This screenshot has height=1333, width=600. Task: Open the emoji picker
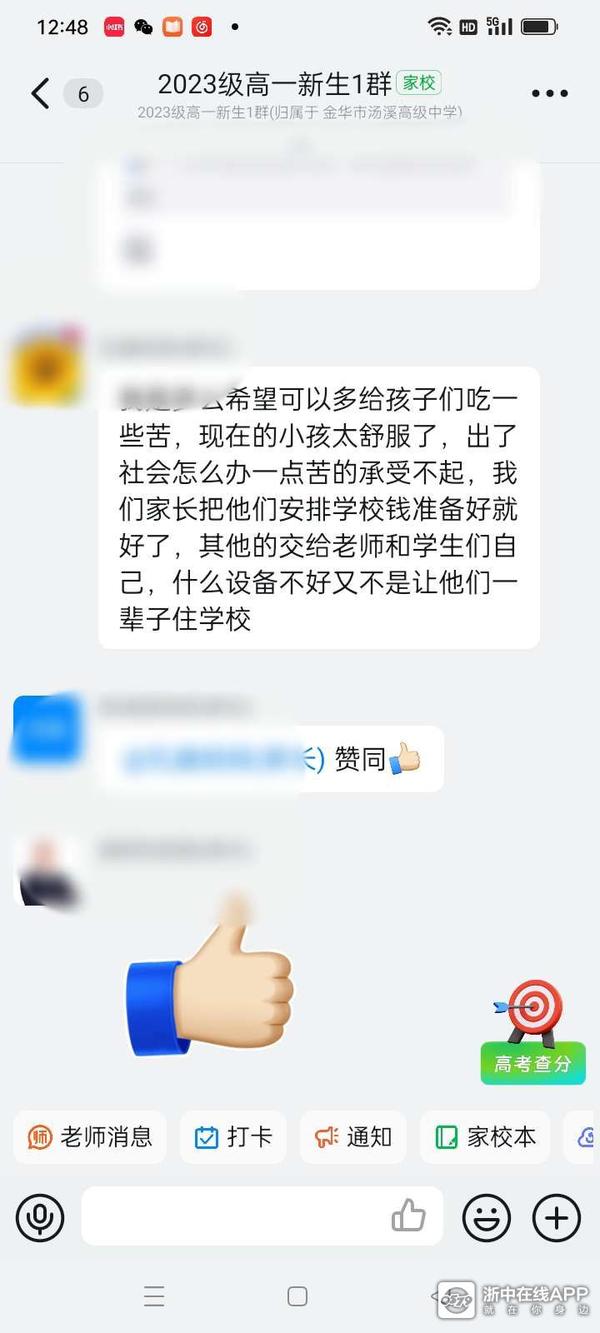coord(486,1217)
